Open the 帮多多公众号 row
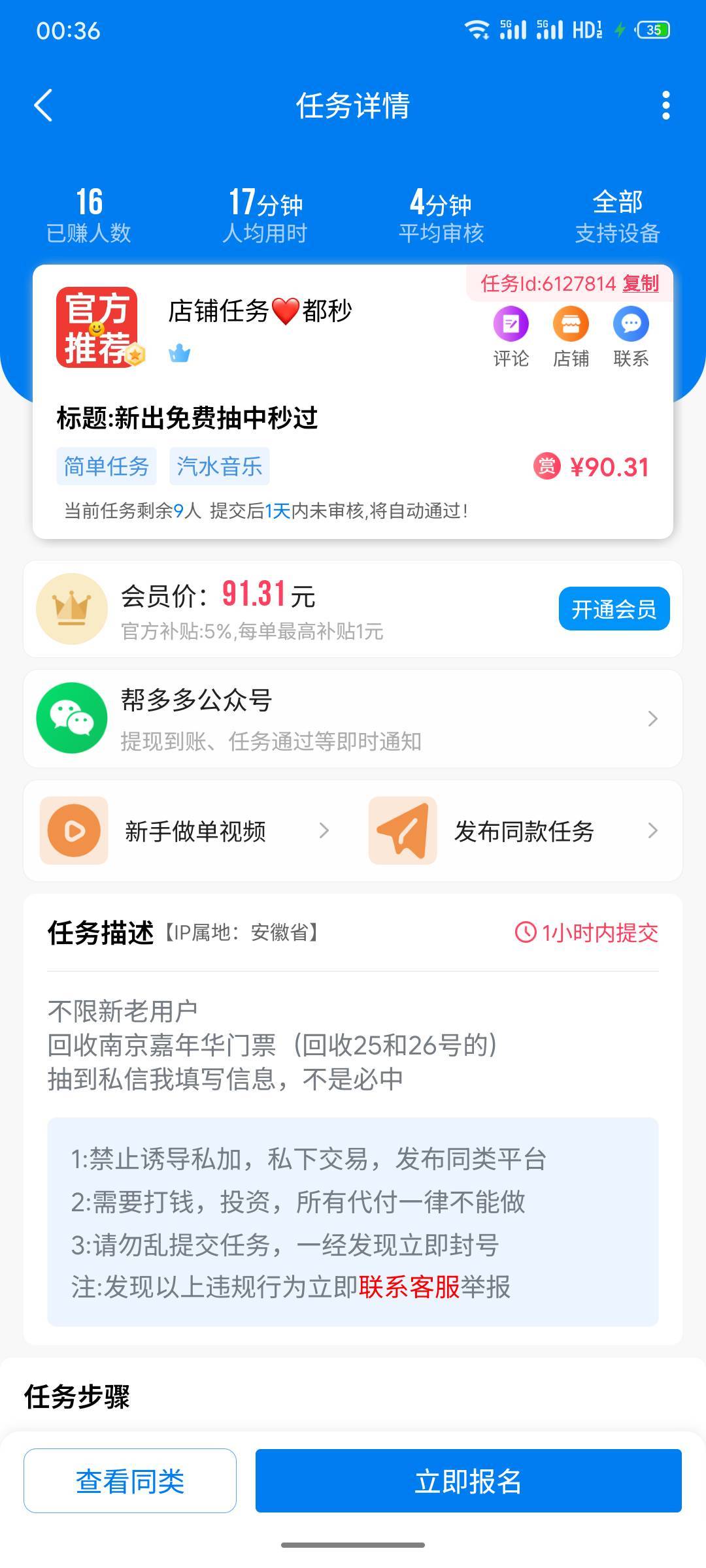This screenshot has width=706, height=1568. point(353,719)
